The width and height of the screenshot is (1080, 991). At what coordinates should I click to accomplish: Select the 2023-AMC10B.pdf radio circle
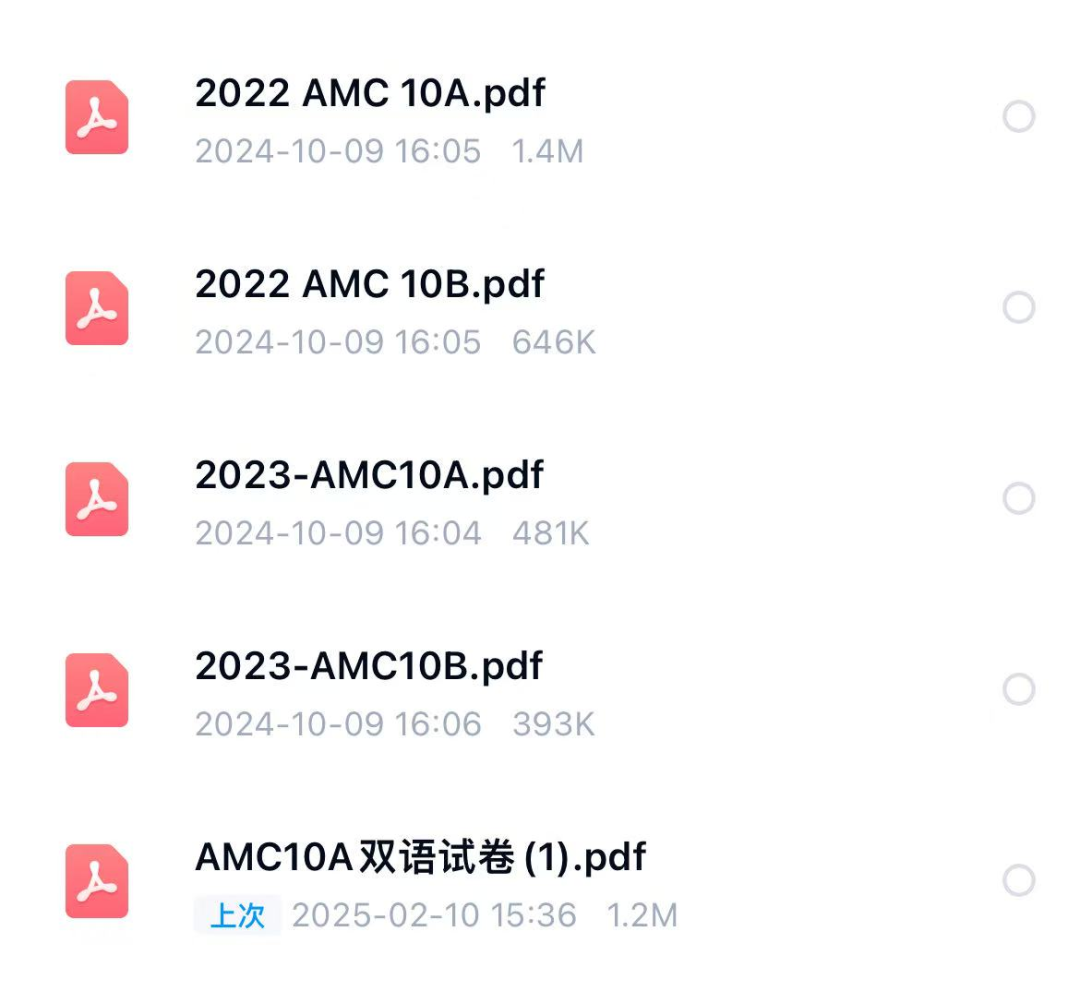pyautogui.click(x=1018, y=689)
